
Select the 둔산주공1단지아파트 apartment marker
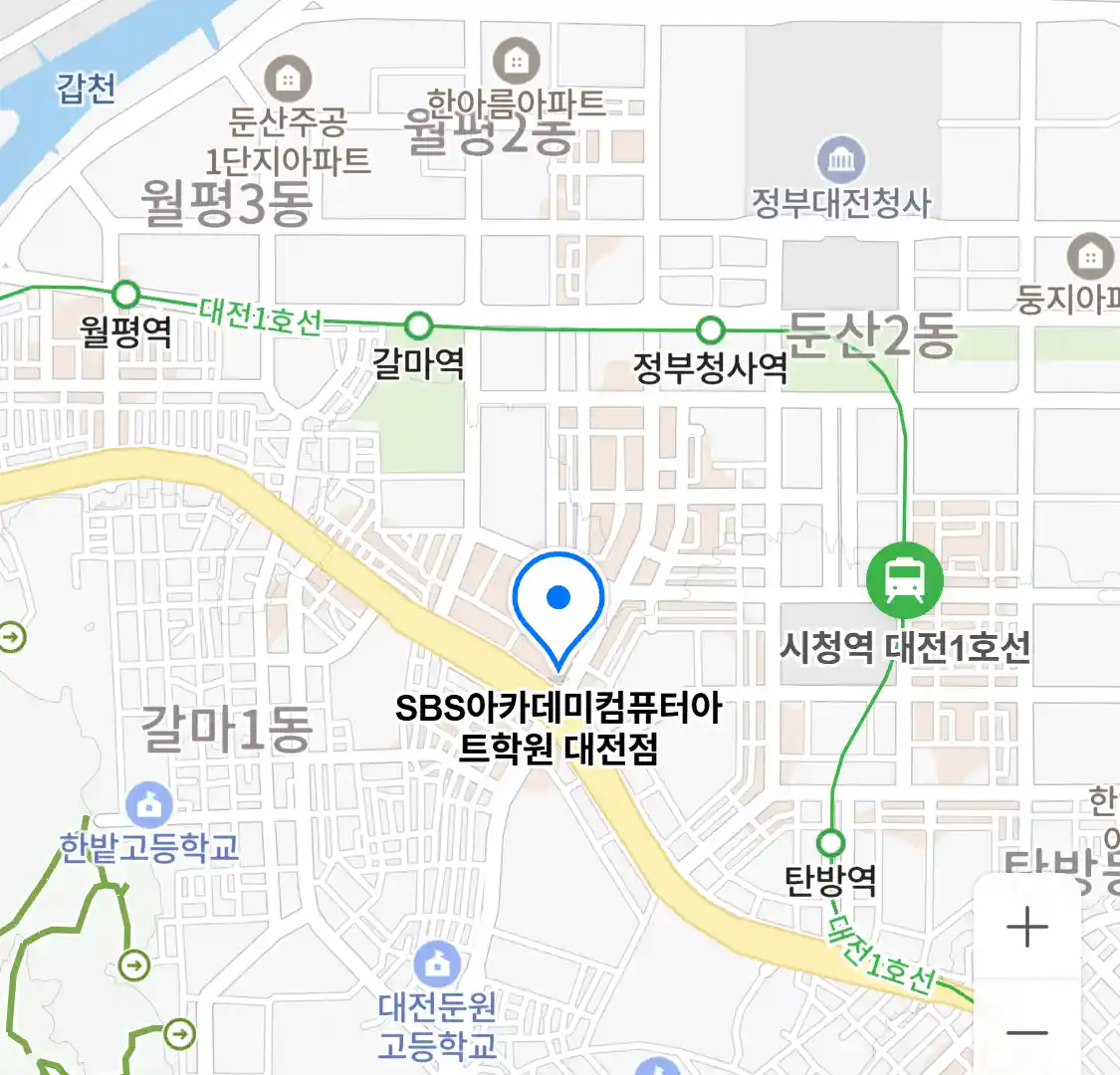287,79
